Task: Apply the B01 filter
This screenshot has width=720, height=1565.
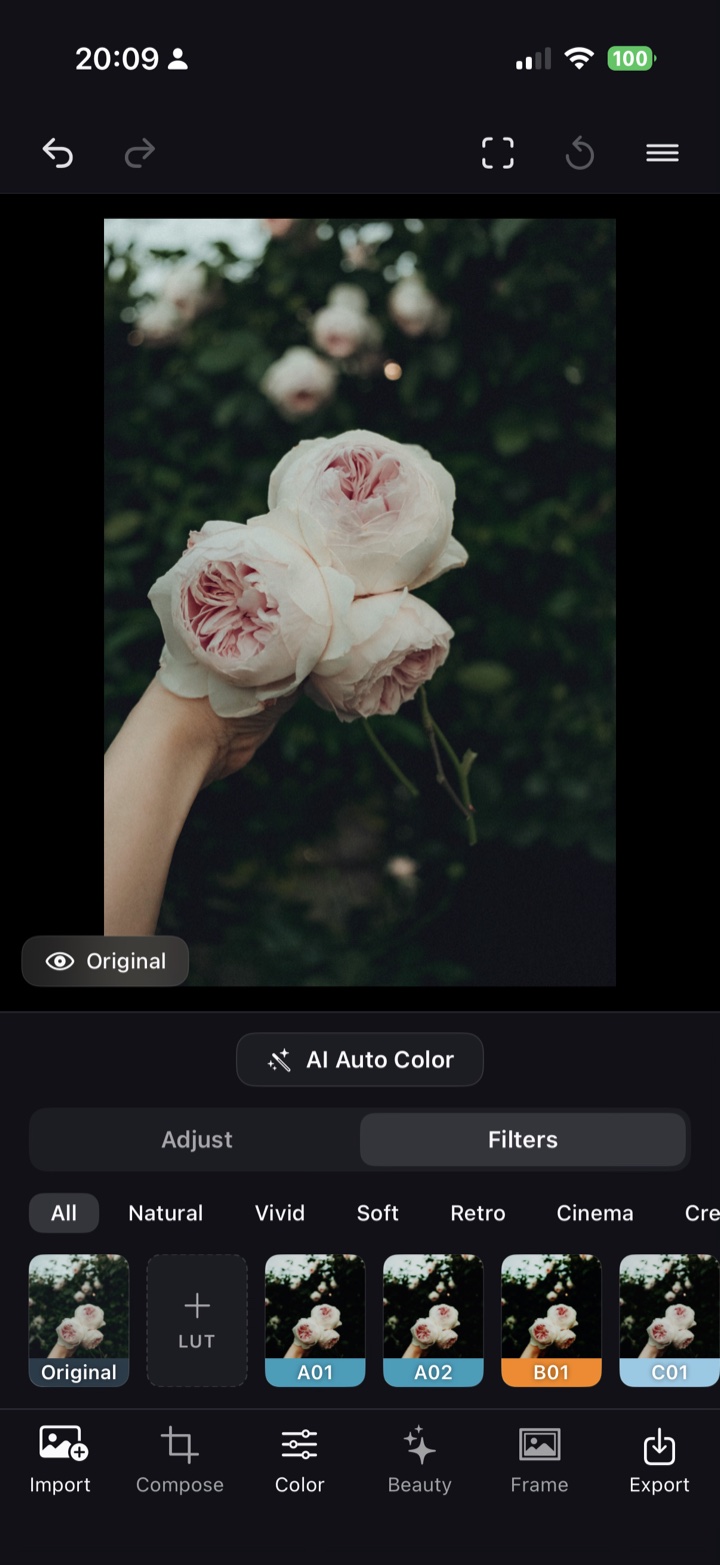Action: pyautogui.click(x=551, y=1320)
